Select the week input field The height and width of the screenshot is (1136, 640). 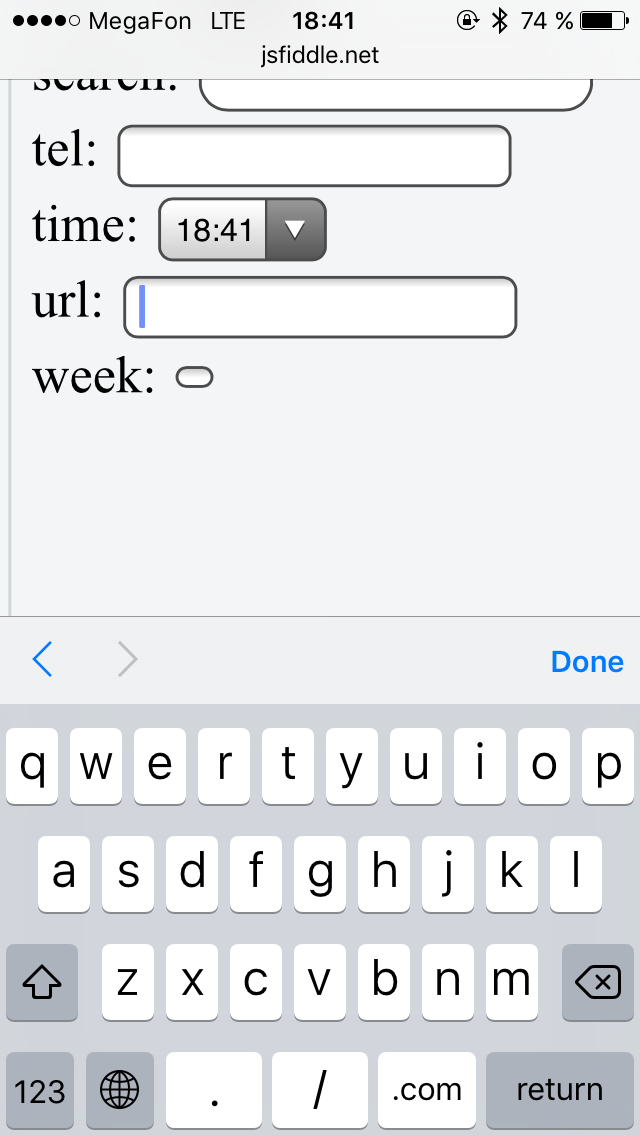(x=194, y=377)
